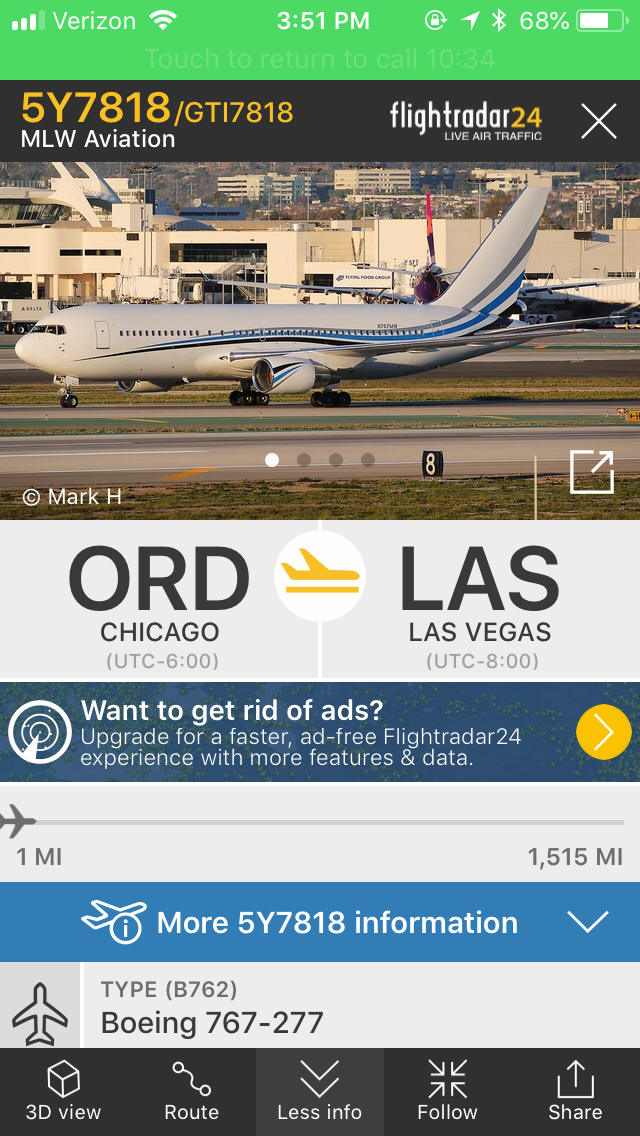Tap the ad-free upgrade banner arrow

click(603, 732)
